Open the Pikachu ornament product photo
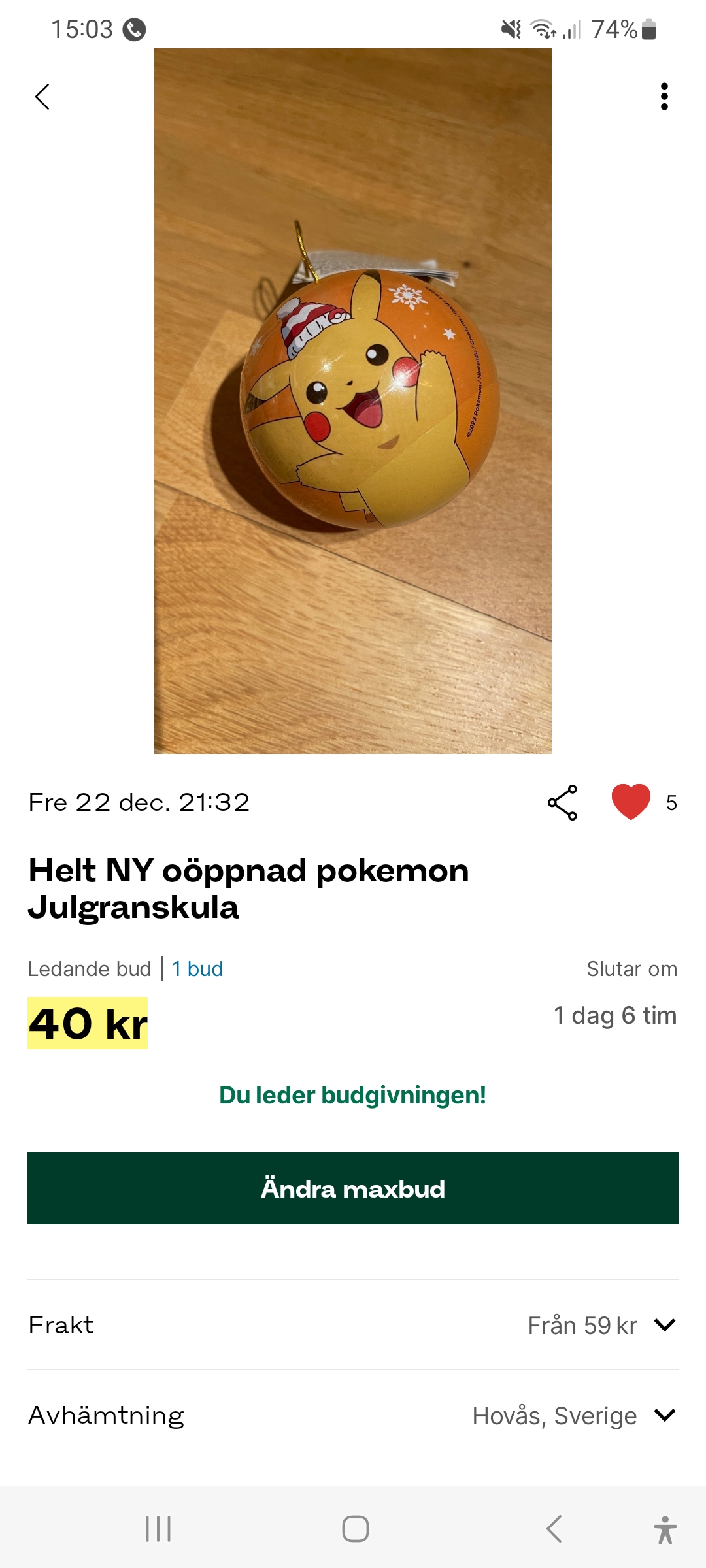The image size is (706, 1568). coord(353,401)
